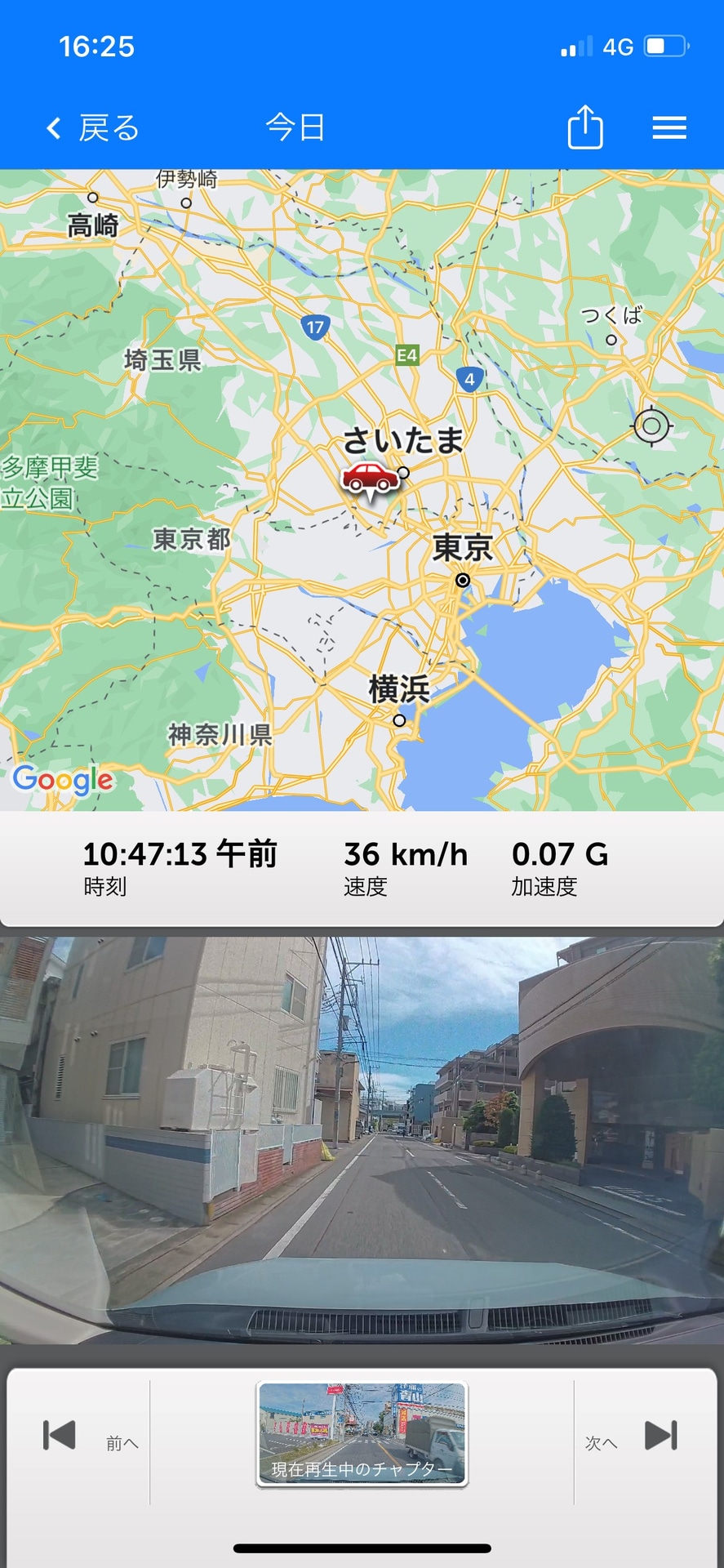Select the 今日 title tab

[x=295, y=127]
